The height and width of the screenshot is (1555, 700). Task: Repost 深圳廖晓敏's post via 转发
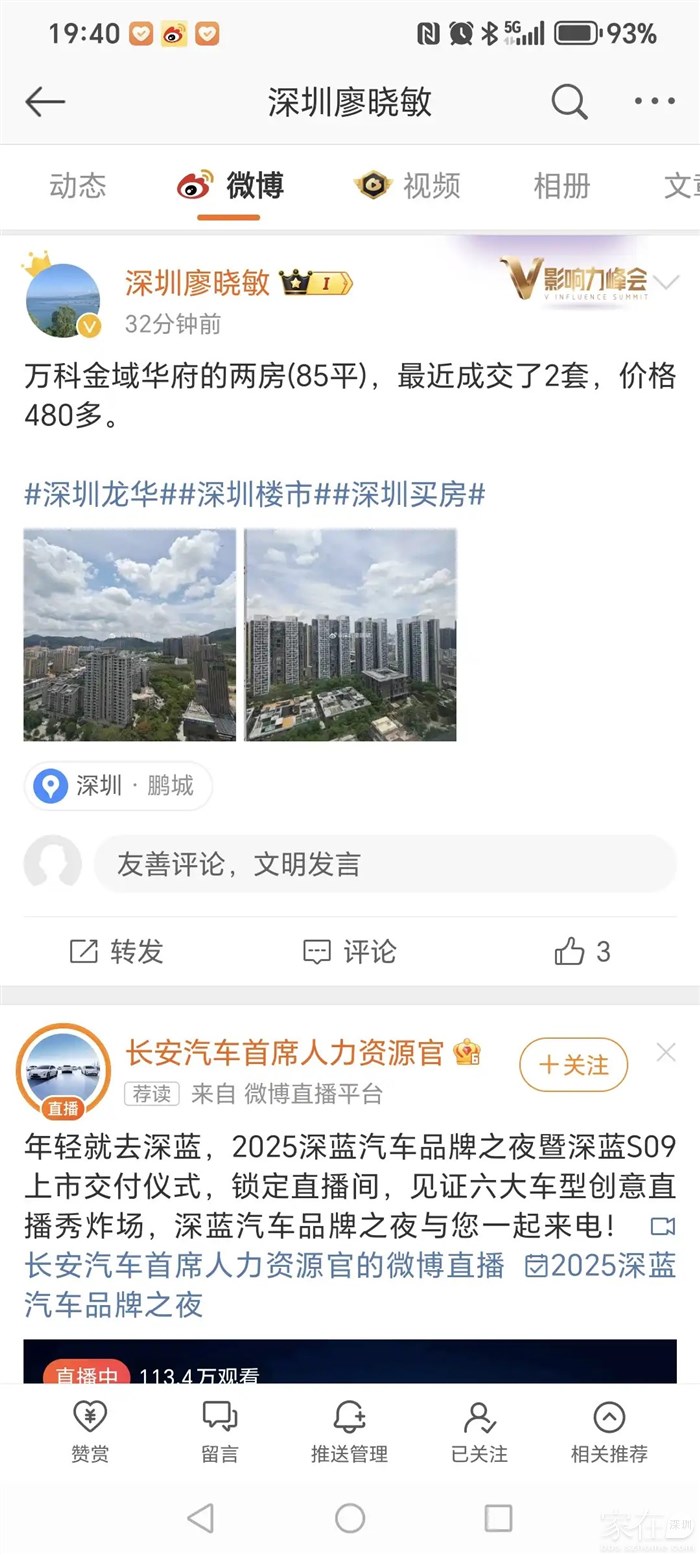[x=117, y=951]
